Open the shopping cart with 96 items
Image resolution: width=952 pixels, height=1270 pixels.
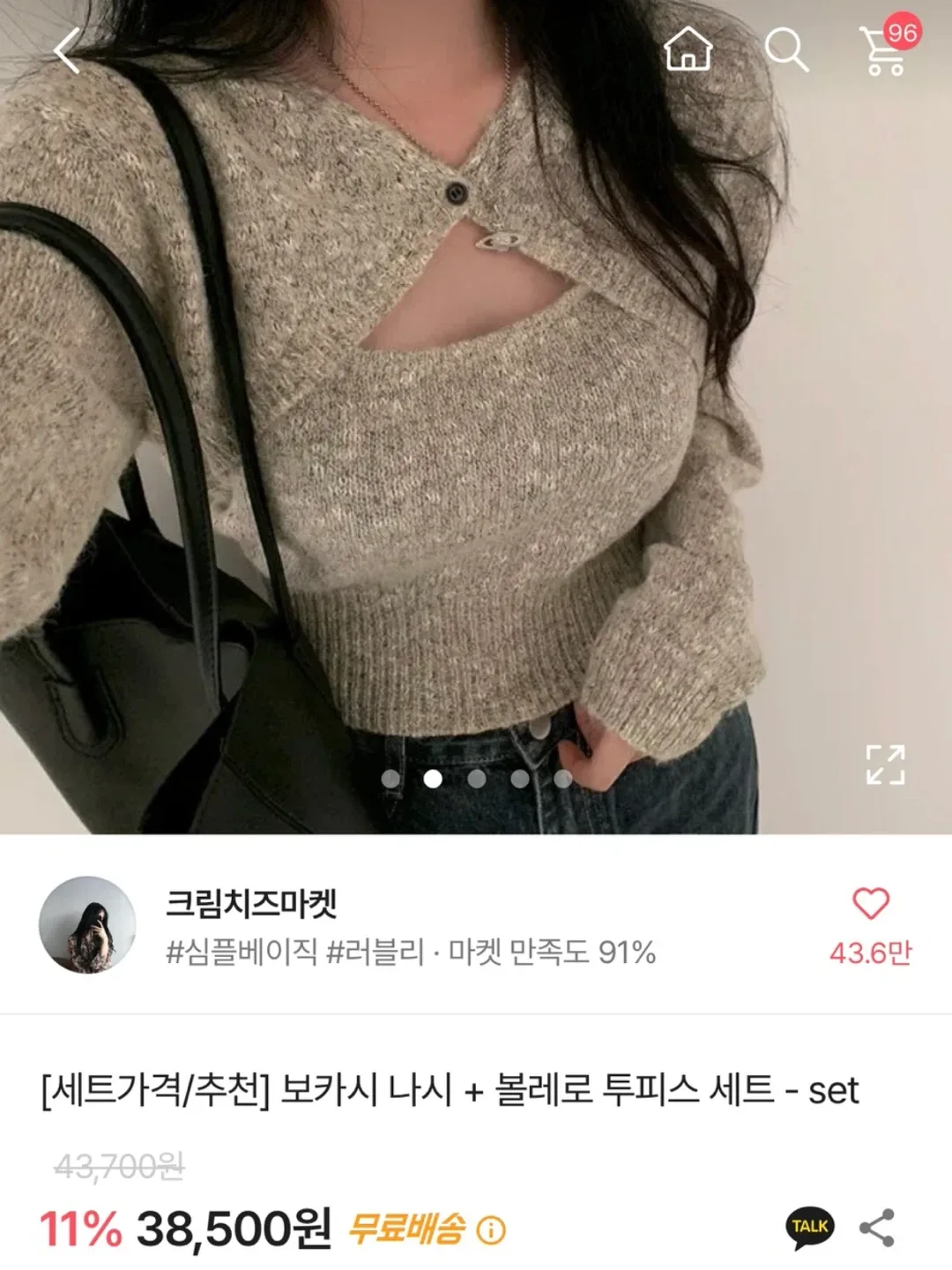click(885, 50)
